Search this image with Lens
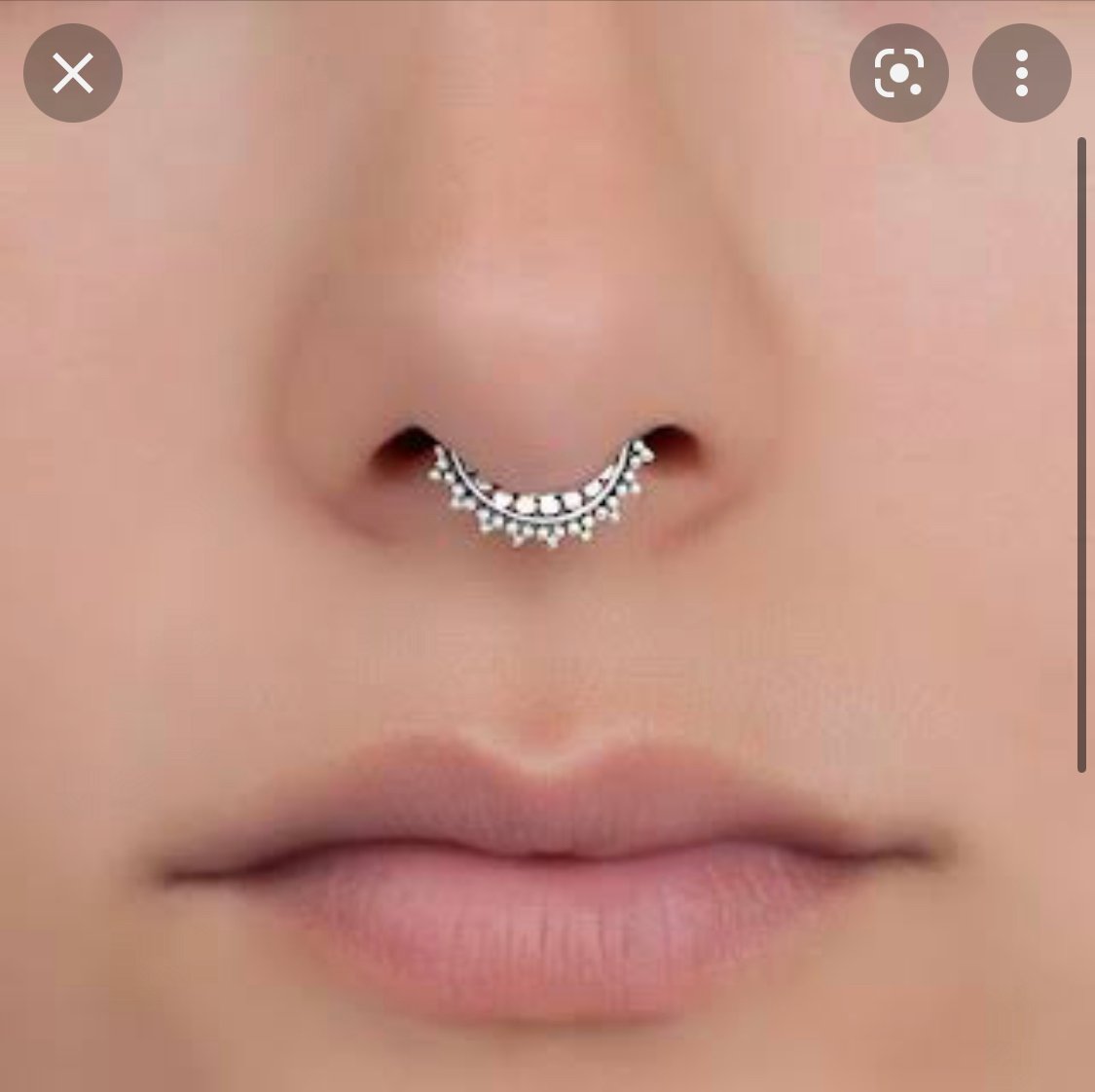The image size is (1095, 1092). [898, 73]
